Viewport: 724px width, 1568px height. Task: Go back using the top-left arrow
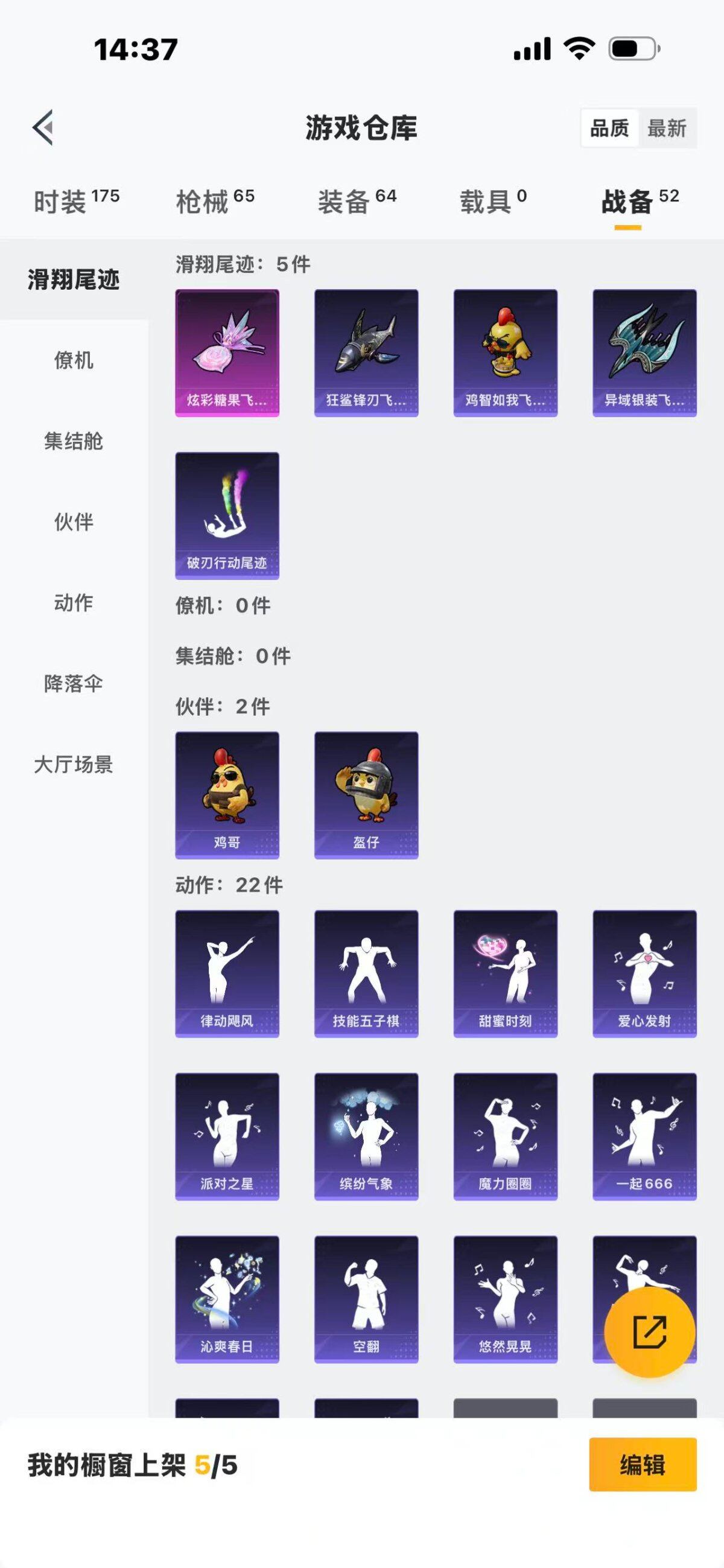point(43,128)
